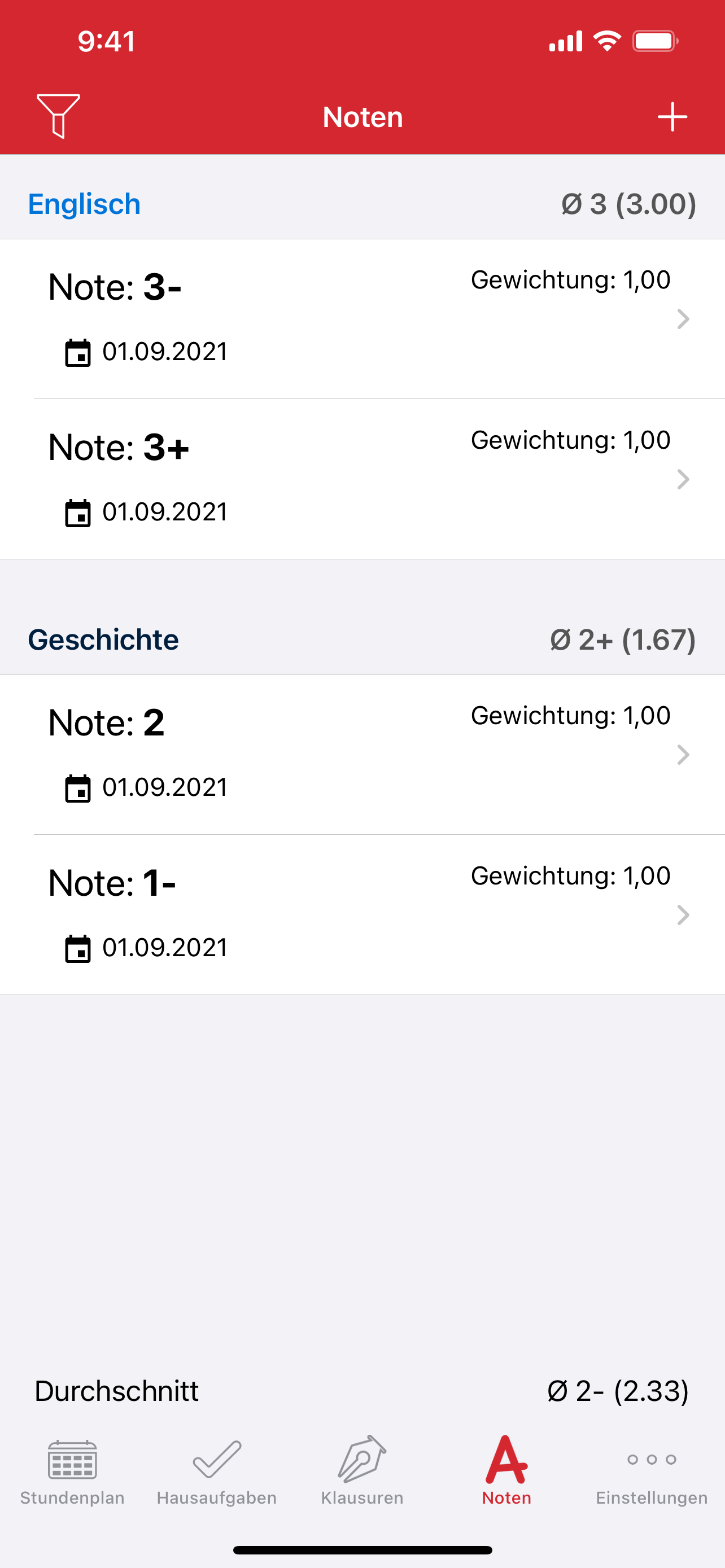This screenshot has height=1568, width=725.
Task: Open the Englisch grade 3+ entry
Action: [x=362, y=479]
